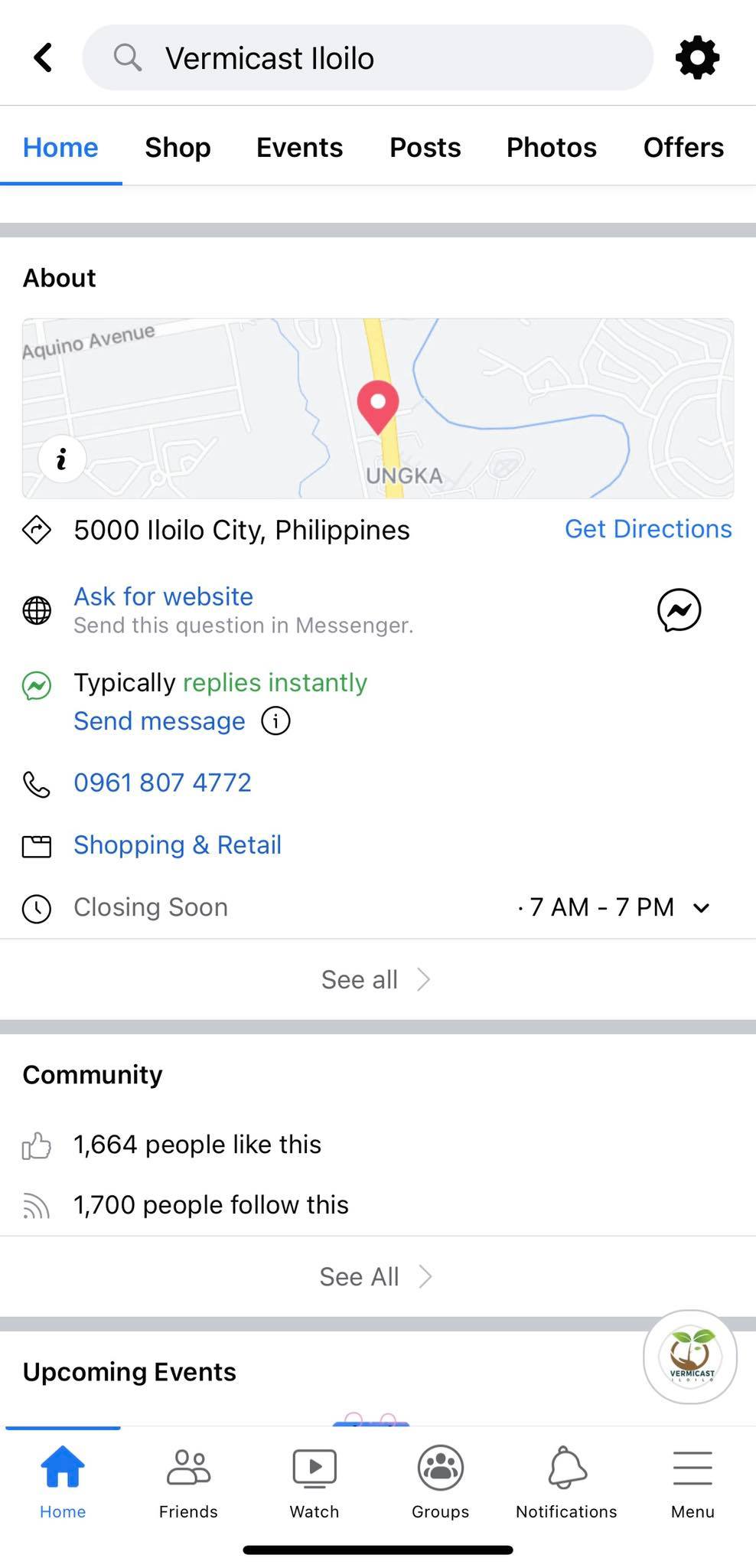
Task: See All community info
Action: (x=376, y=1276)
